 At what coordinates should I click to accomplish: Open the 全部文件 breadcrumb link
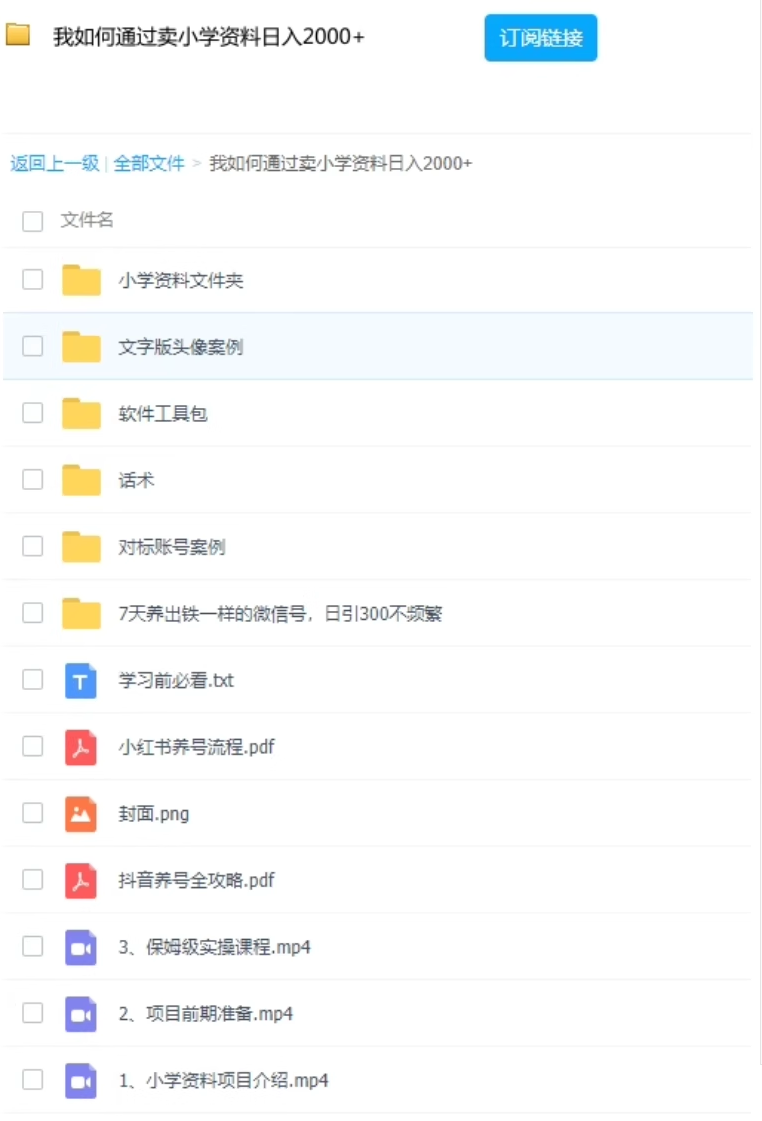[x=149, y=163]
